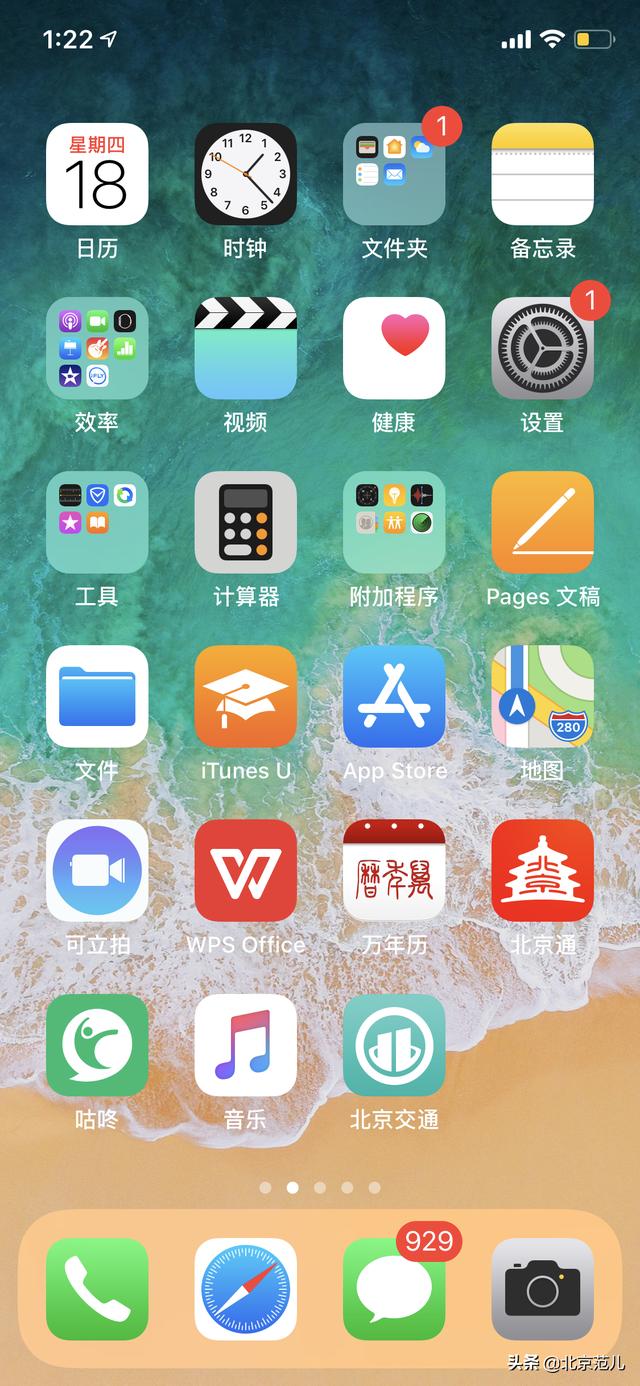Open the Phone app in dock
The width and height of the screenshot is (640, 1386).
pos(97,1289)
